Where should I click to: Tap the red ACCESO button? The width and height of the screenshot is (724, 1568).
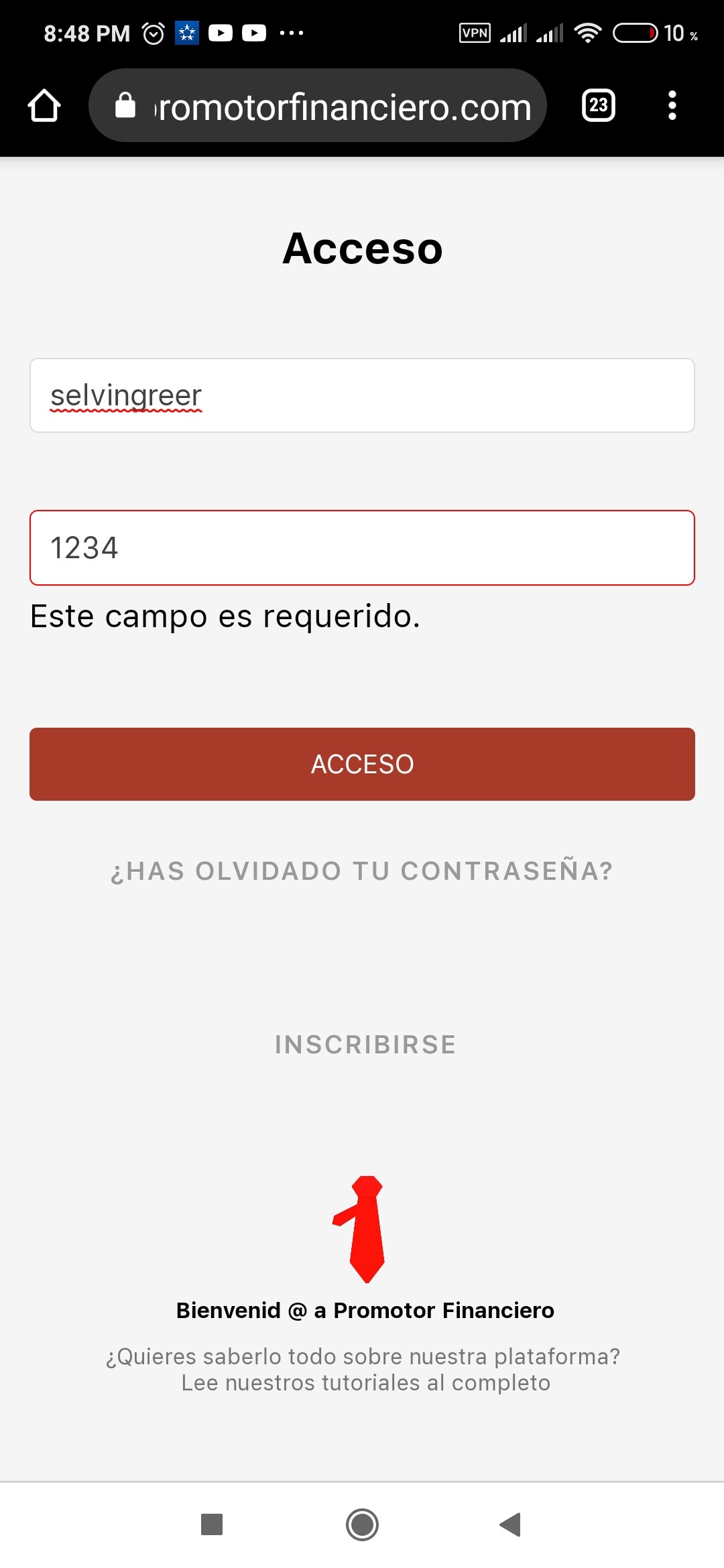(362, 764)
